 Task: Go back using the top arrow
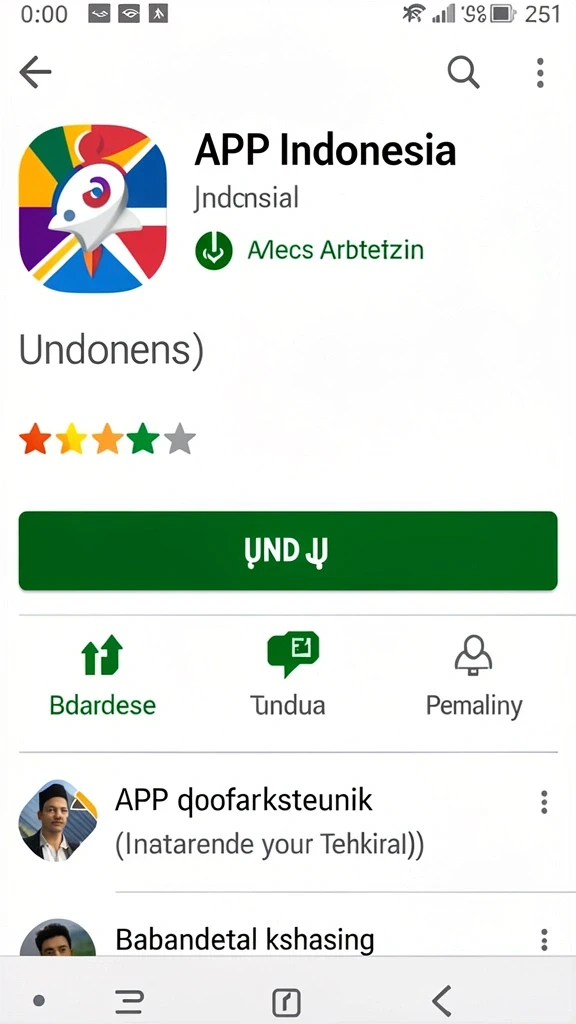(x=35, y=72)
